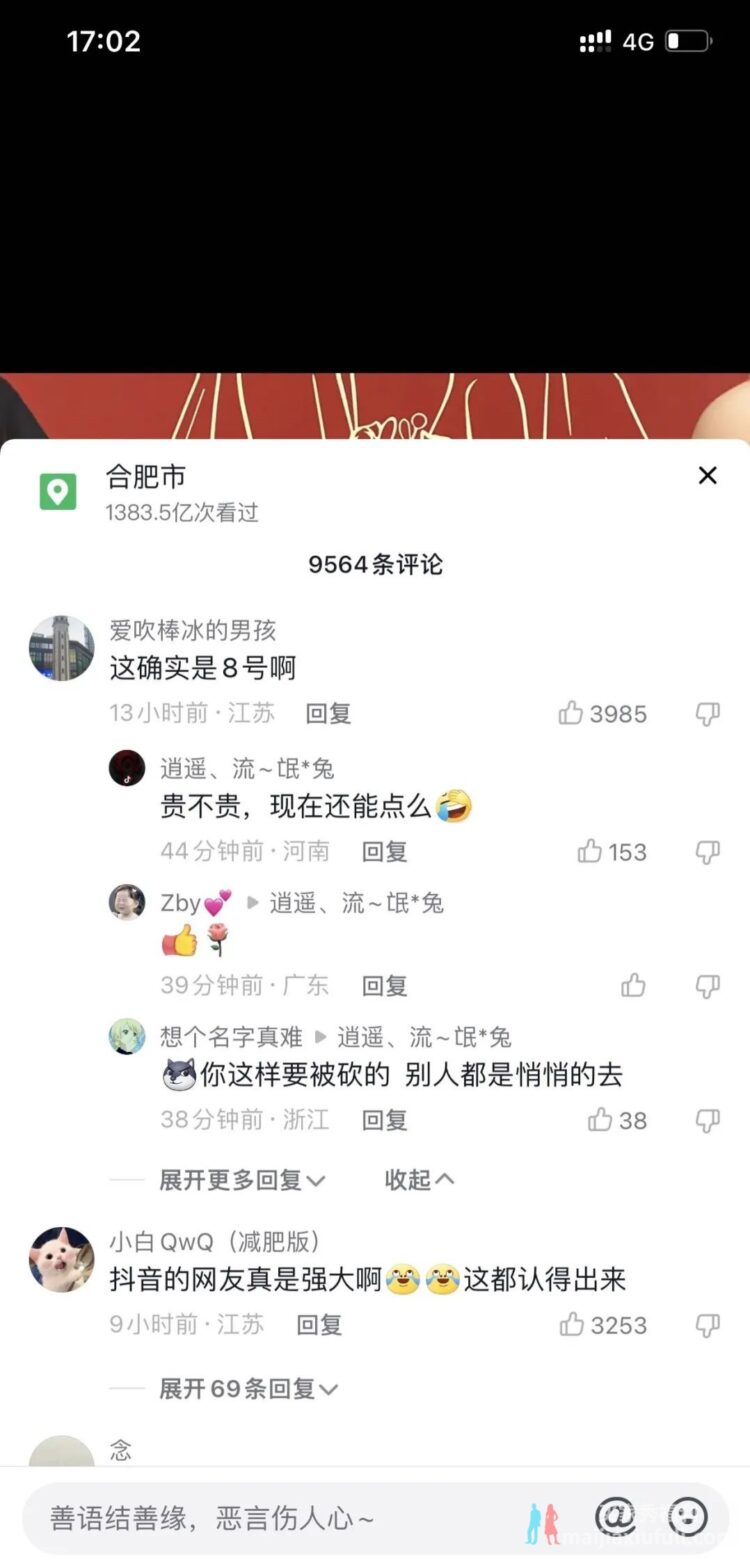Open the 合肥市 location page
This screenshot has width=750, height=1561.
(146, 477)
